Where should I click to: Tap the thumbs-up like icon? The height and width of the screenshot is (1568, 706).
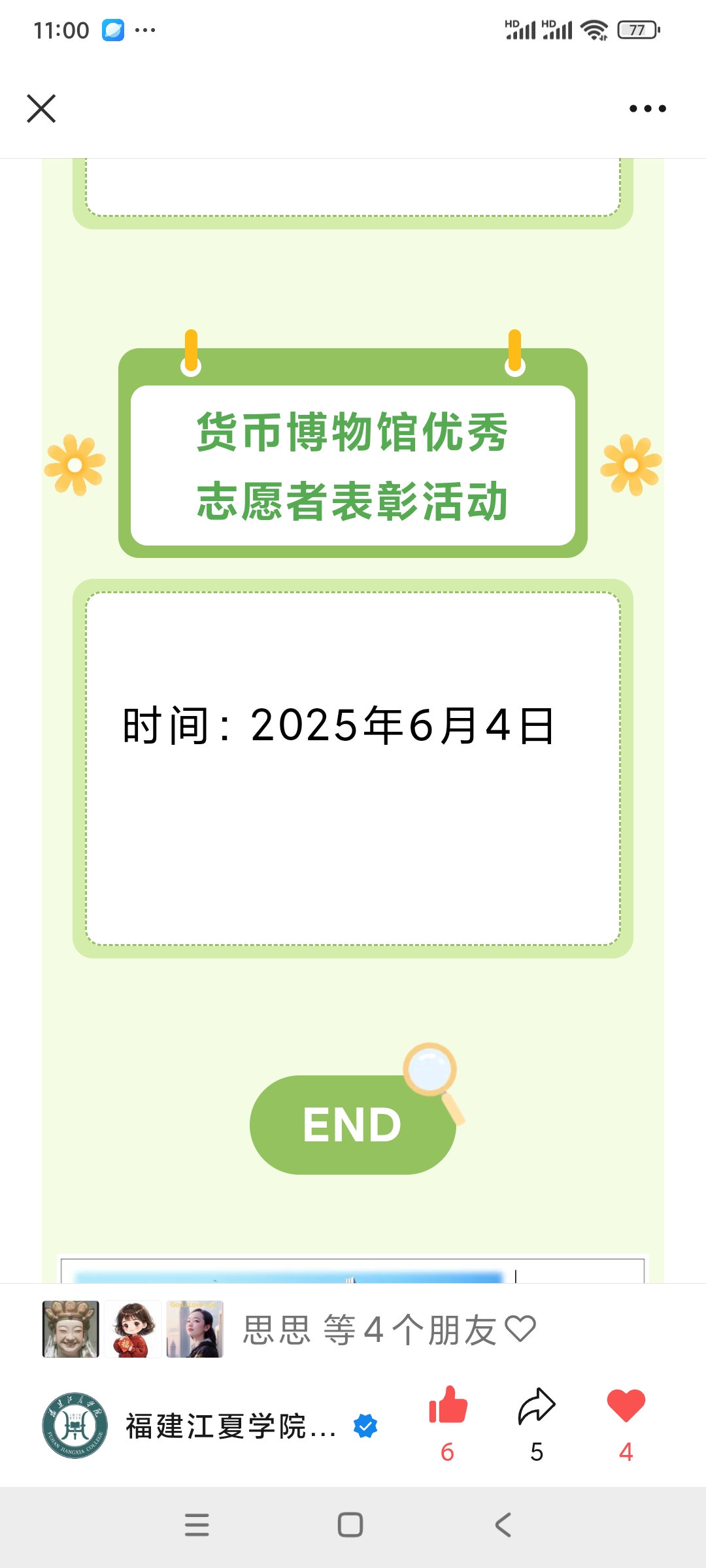click(448, 1406)
